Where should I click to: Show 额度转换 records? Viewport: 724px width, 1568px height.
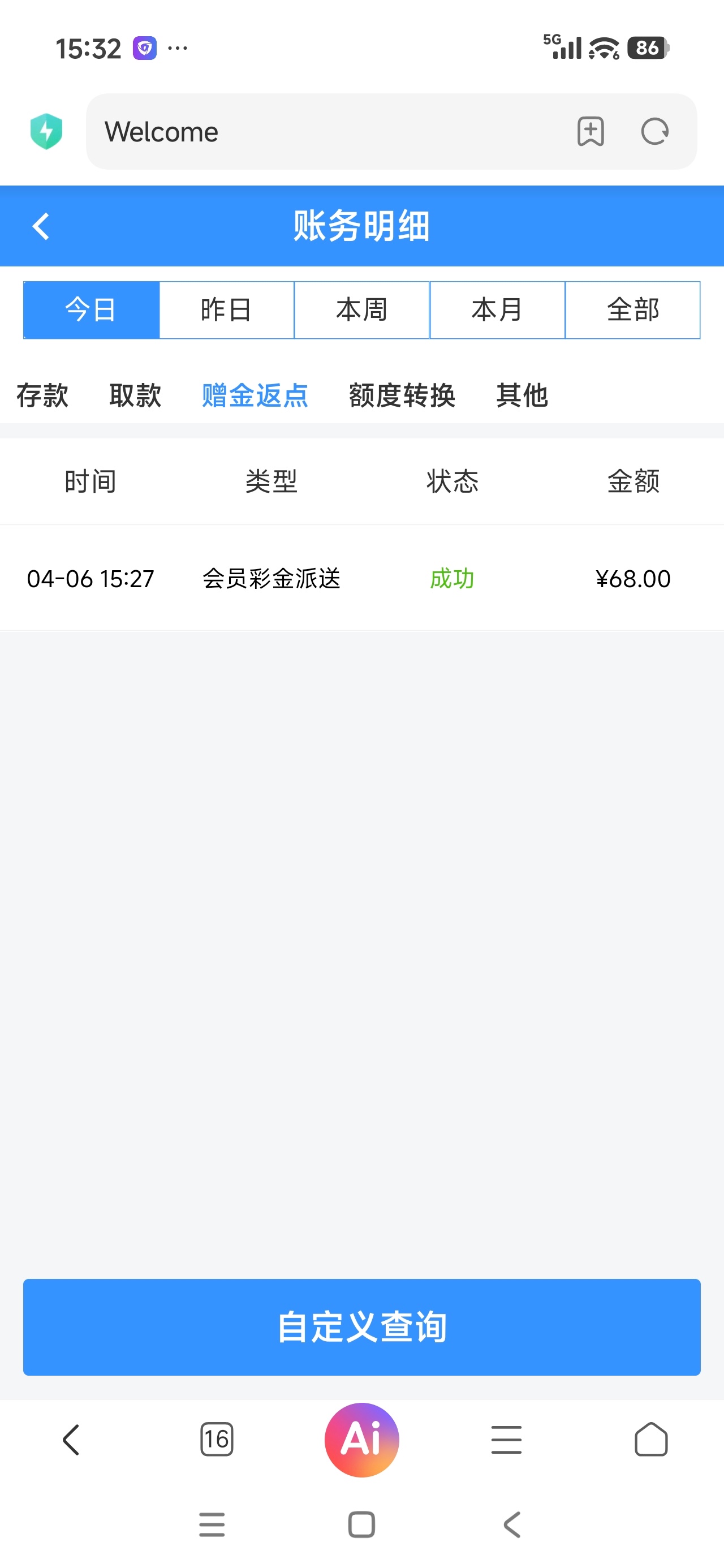click(402, 395)
